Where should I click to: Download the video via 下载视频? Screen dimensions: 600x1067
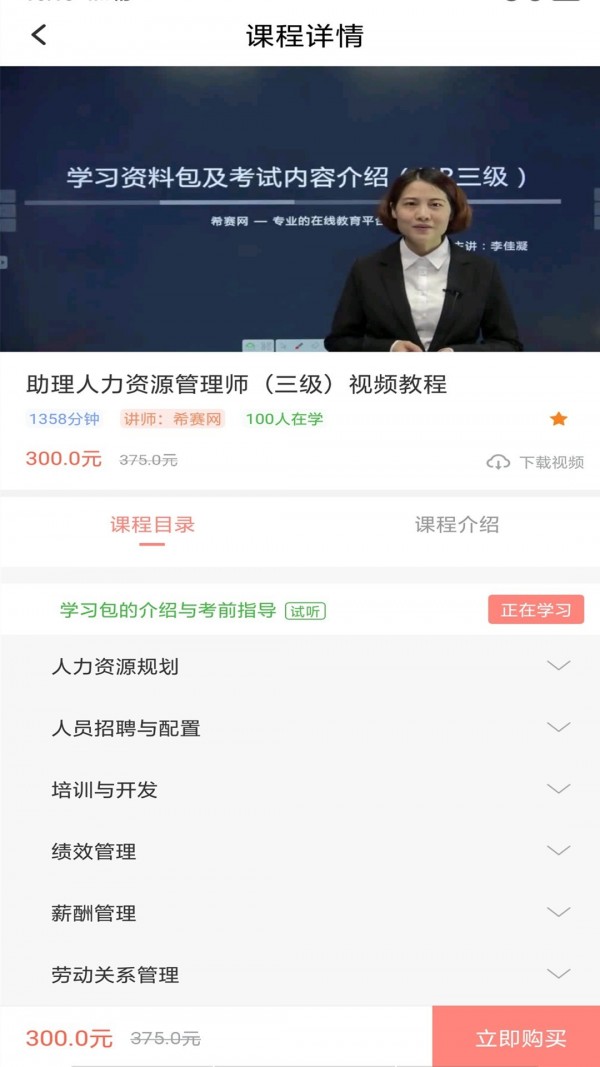tap(536, 462)
